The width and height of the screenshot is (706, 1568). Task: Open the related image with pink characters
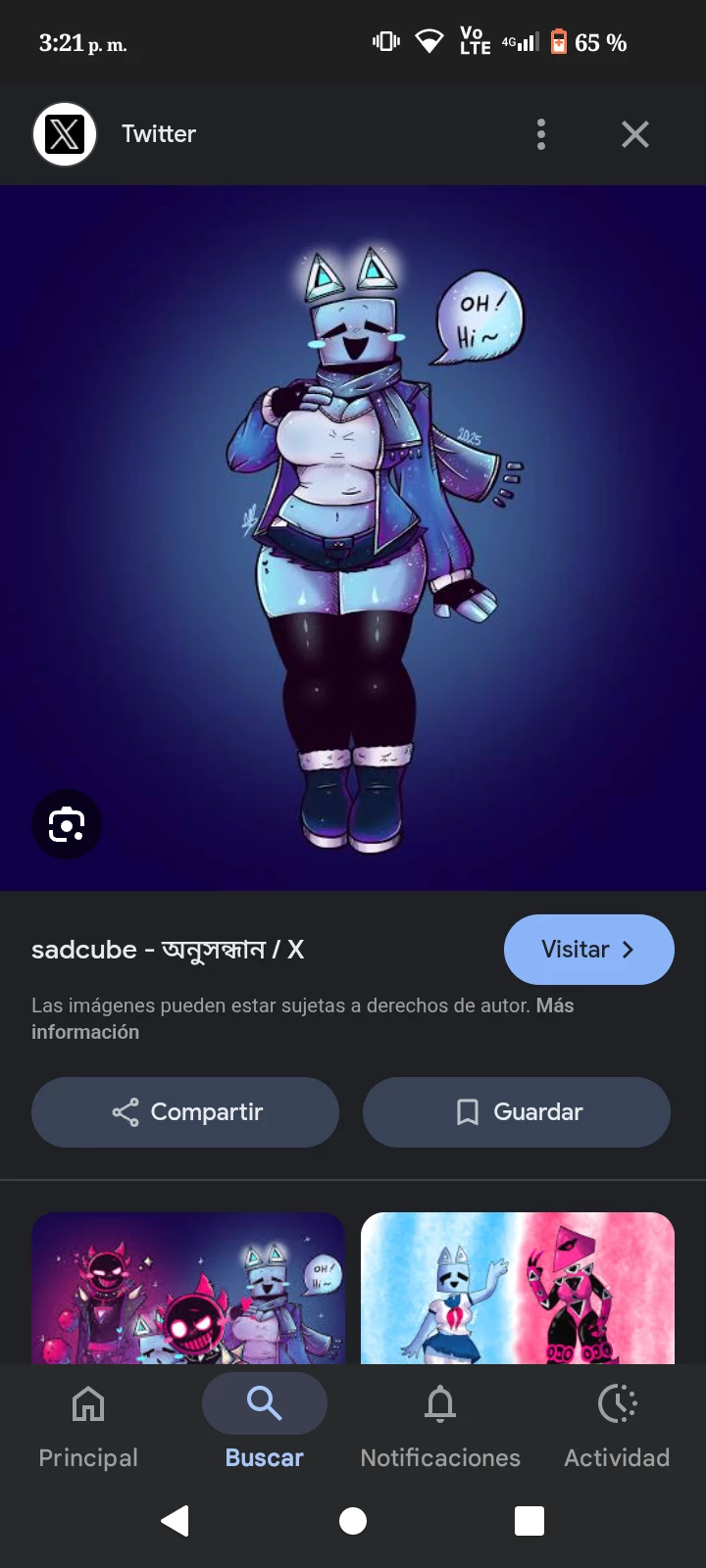tap(188, 1288)
